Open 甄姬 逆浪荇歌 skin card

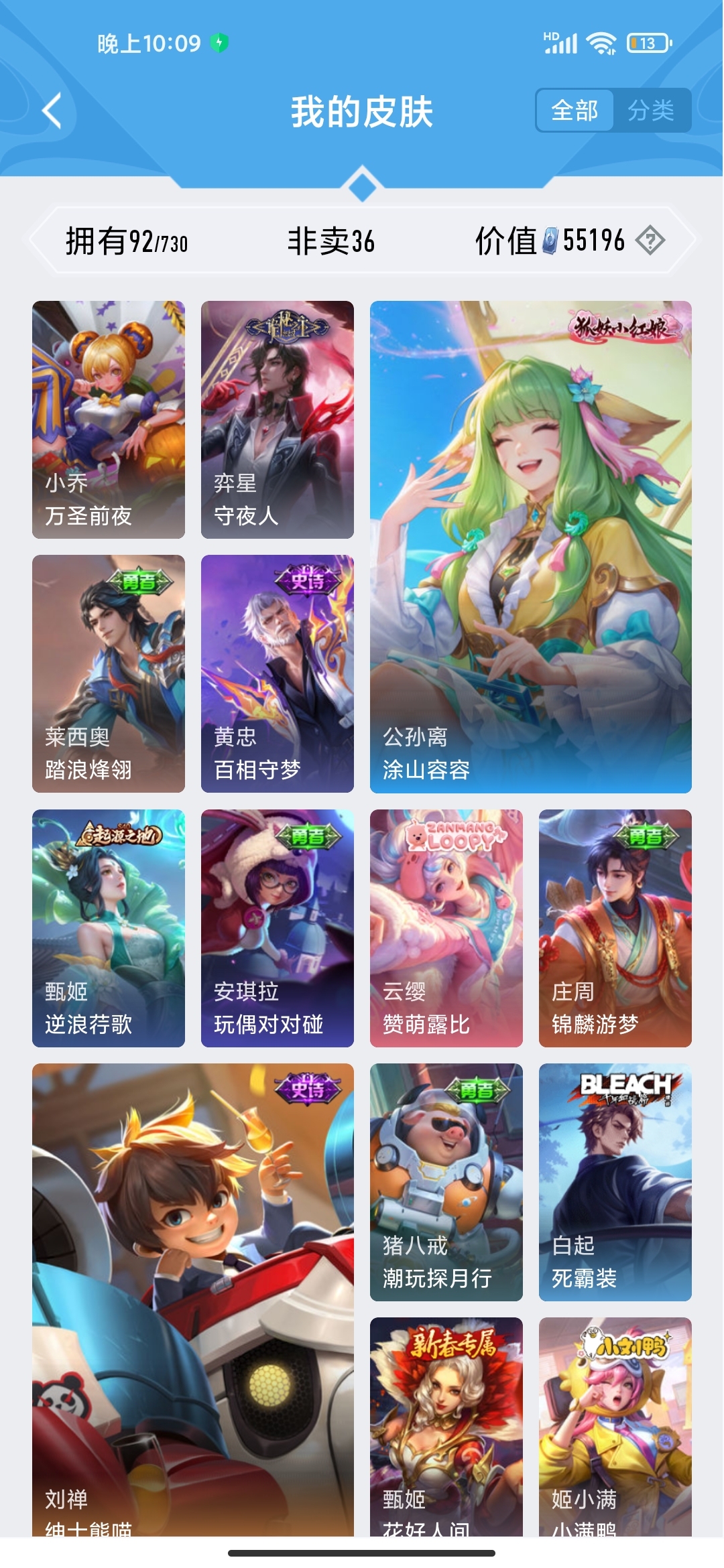(x=109, y=928)
